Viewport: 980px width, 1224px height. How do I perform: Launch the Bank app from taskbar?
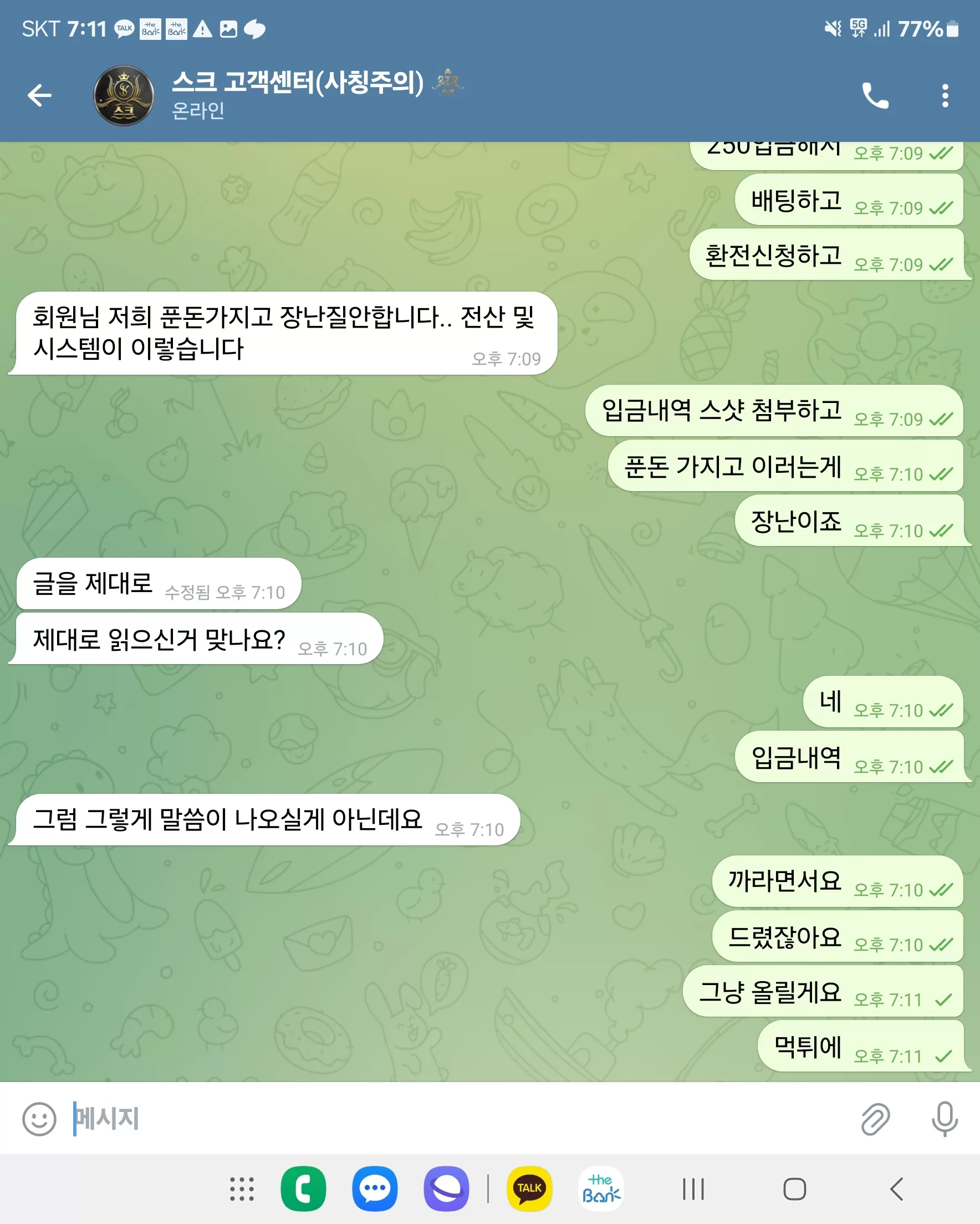[601, 1189]
